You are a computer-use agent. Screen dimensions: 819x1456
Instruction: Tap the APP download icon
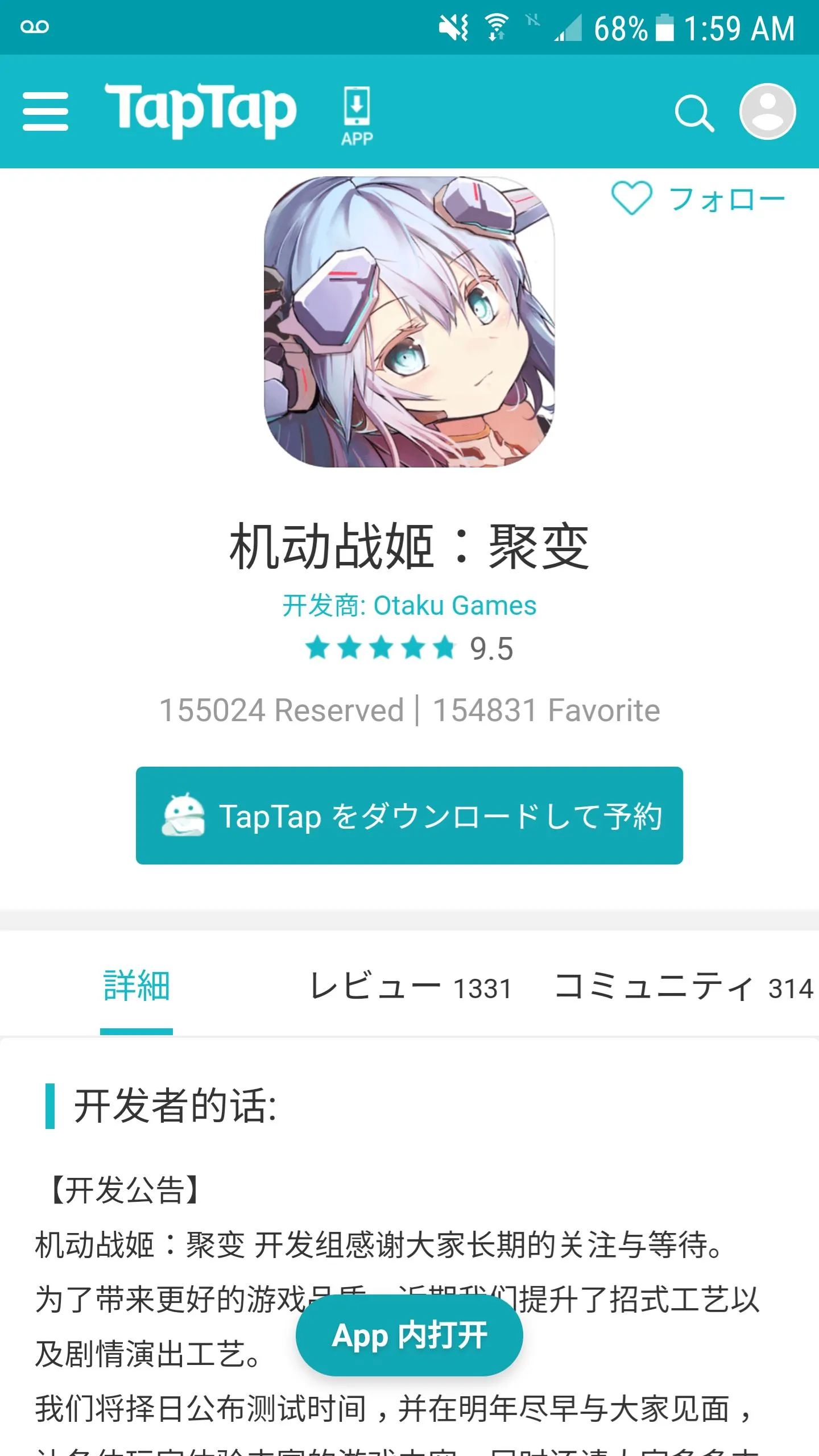357,116
